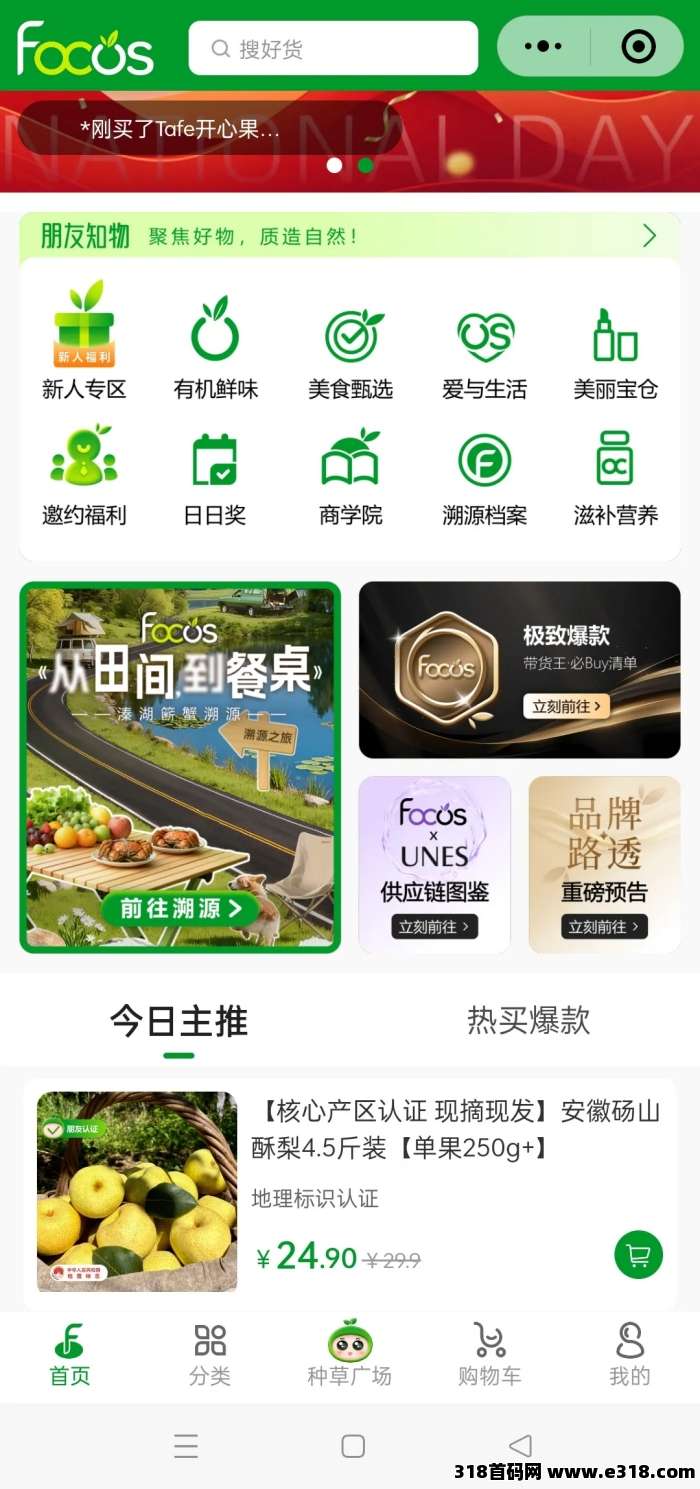Add the 砀山酥梨 to the cart
The image size is (700, 1489).
point(638,1254)
